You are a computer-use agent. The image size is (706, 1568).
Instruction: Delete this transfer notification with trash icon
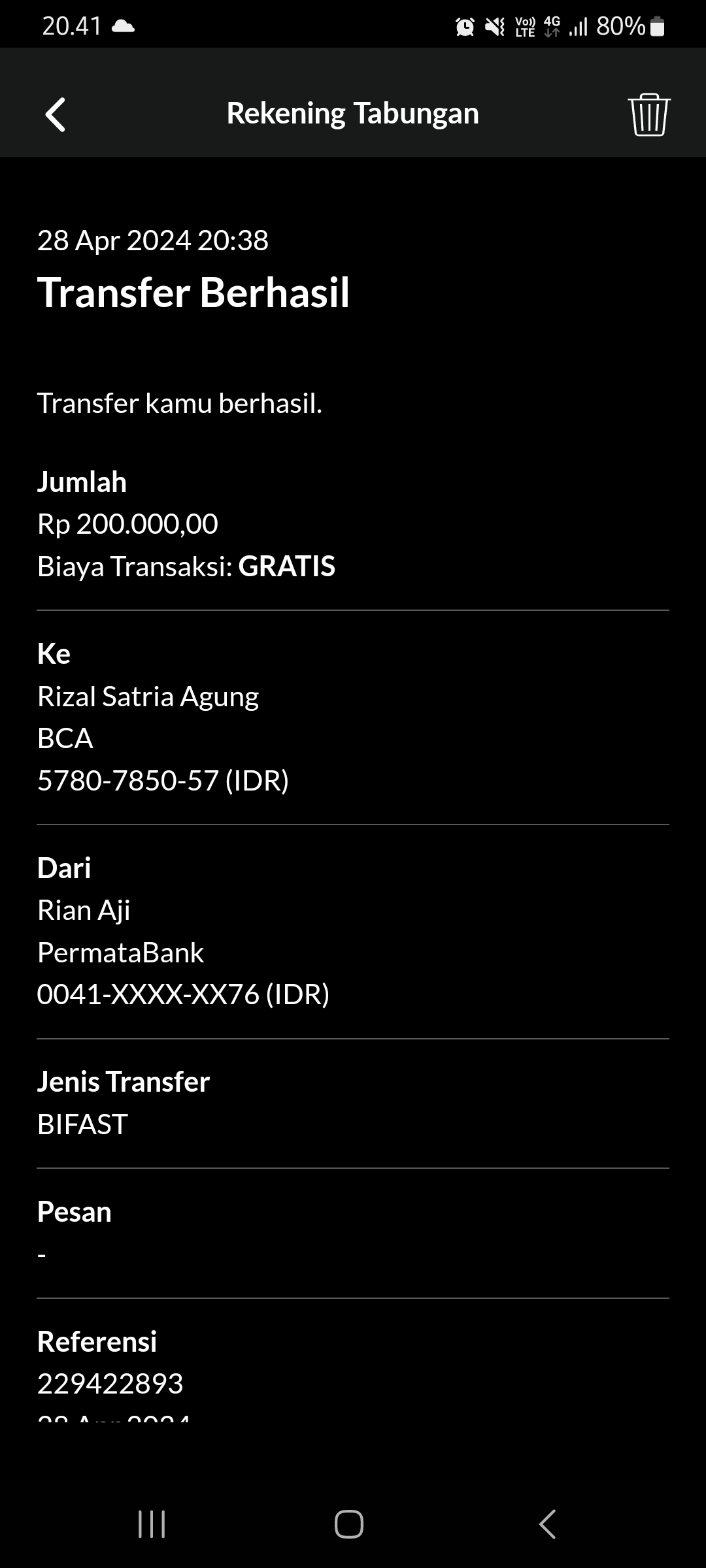point(649,114)
